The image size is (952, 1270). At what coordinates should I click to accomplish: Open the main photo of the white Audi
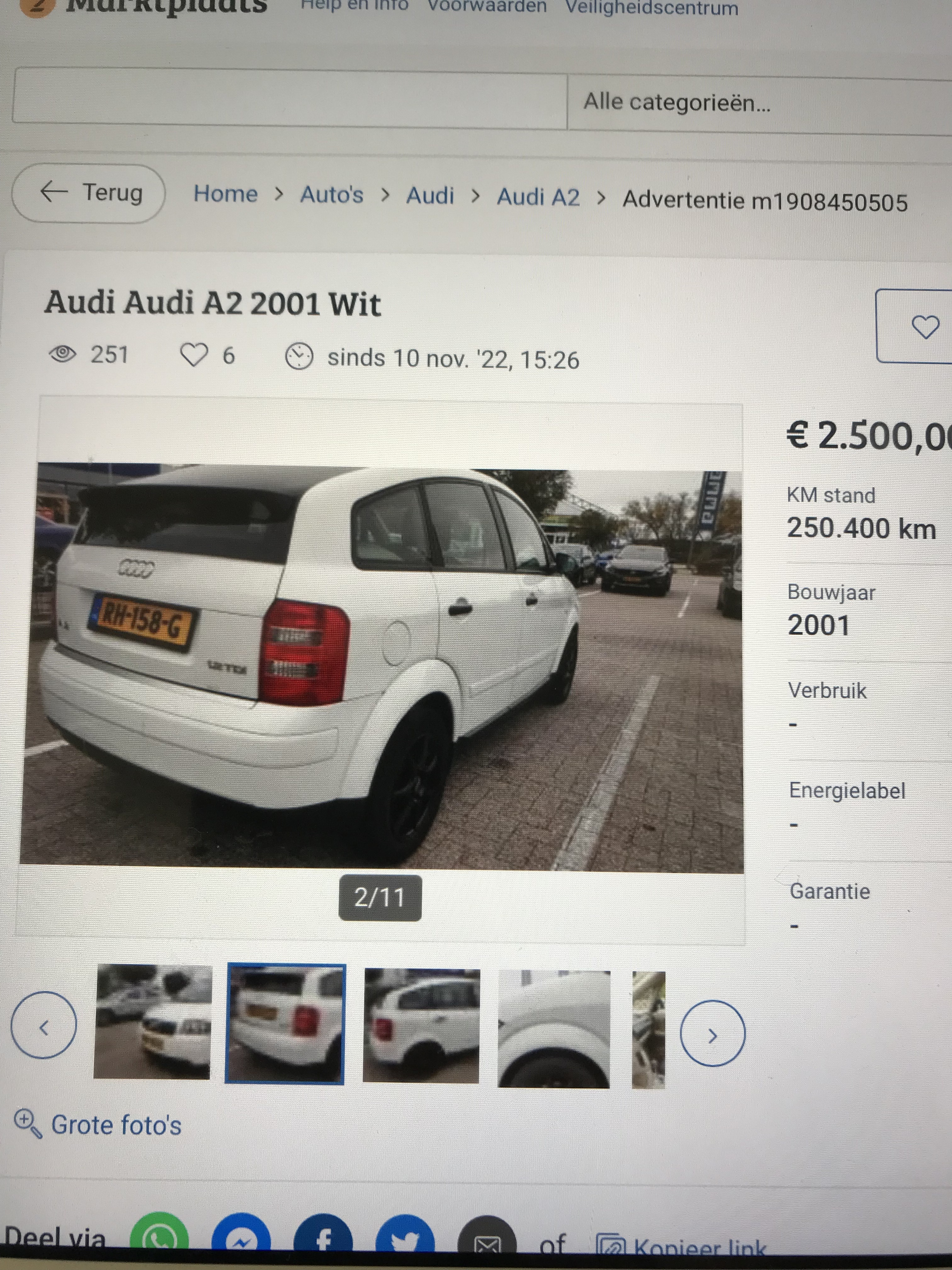coord(382,666)
